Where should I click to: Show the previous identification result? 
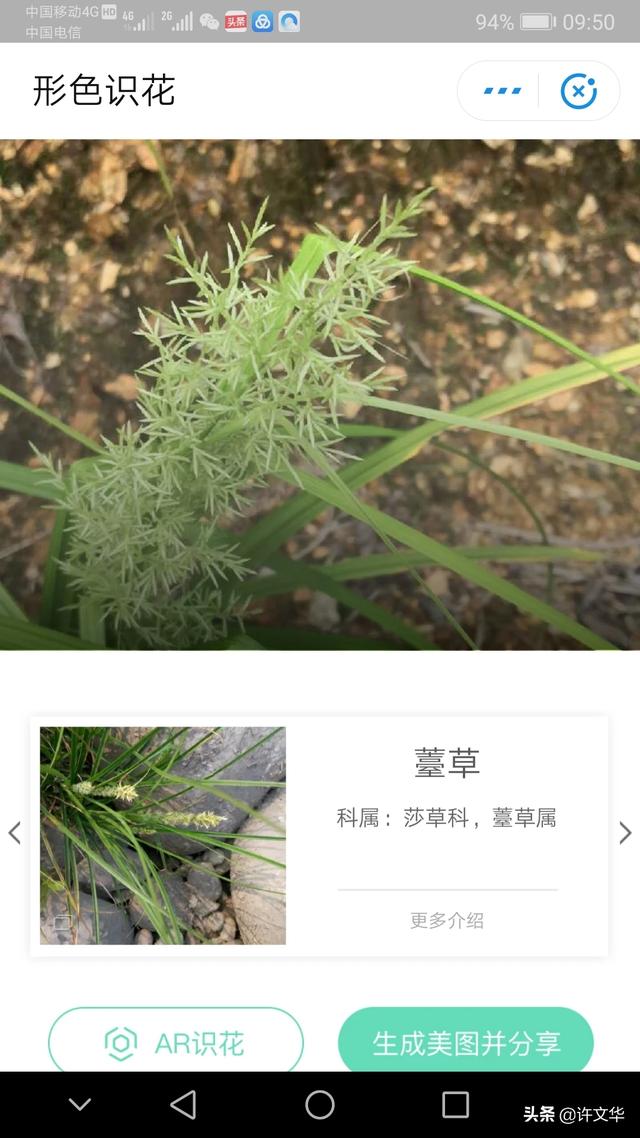click(15, 832)
